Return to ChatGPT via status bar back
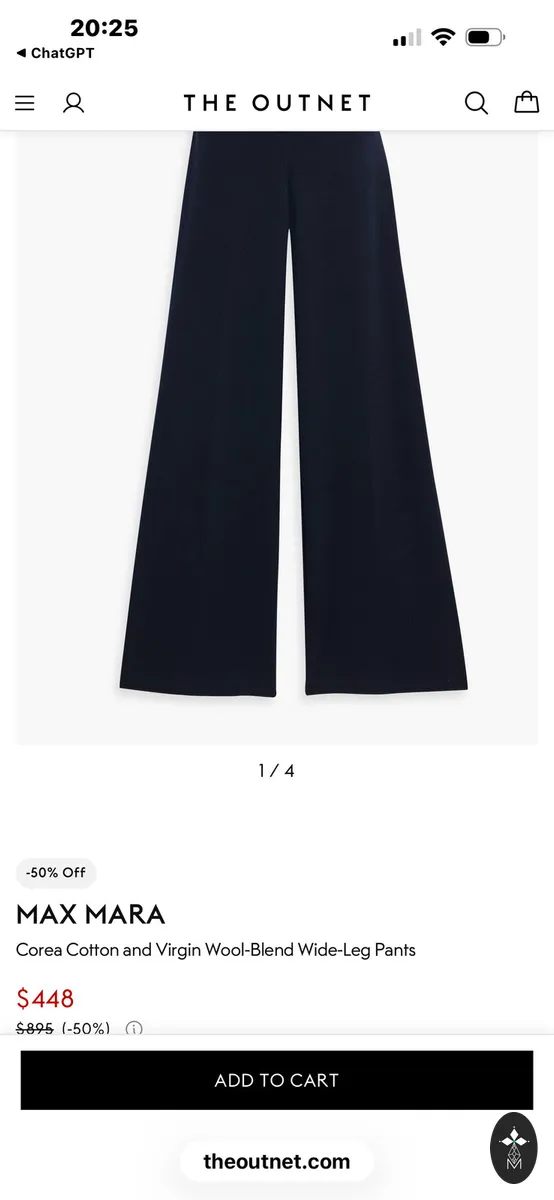 point(55,53)
